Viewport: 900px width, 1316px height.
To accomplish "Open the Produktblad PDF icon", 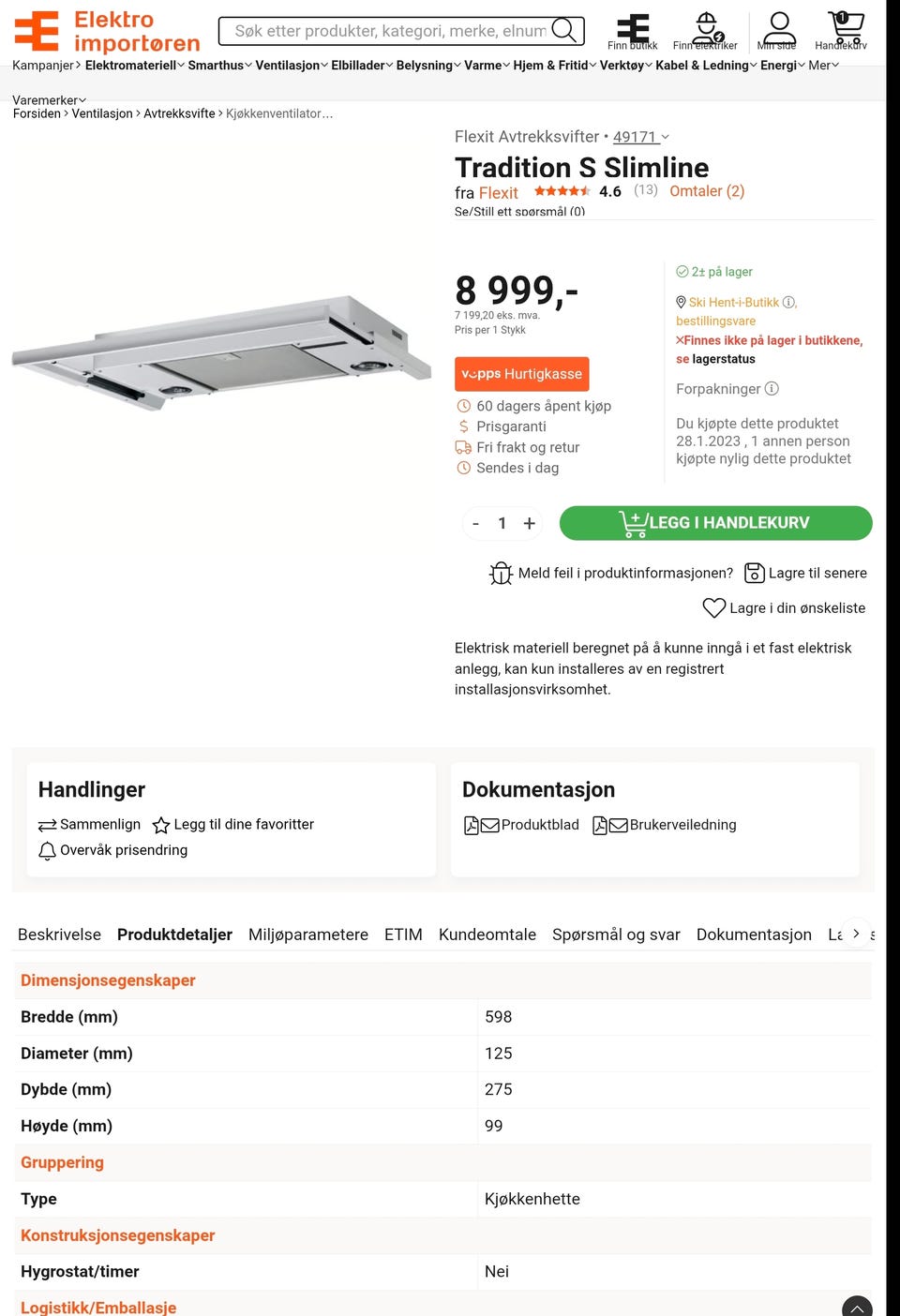I will click(x=471, y=826).
